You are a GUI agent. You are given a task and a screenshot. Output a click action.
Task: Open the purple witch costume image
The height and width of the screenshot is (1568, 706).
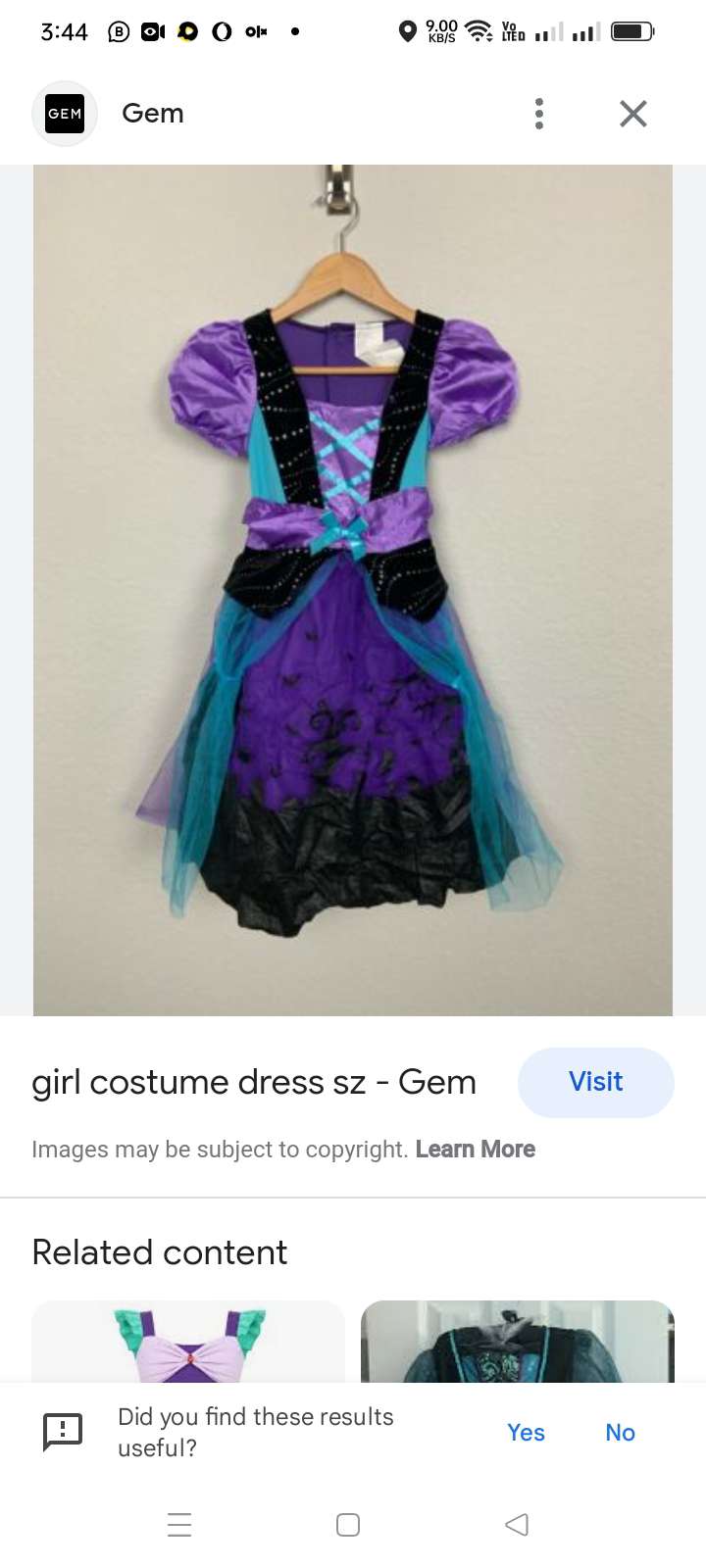point(353,590)
